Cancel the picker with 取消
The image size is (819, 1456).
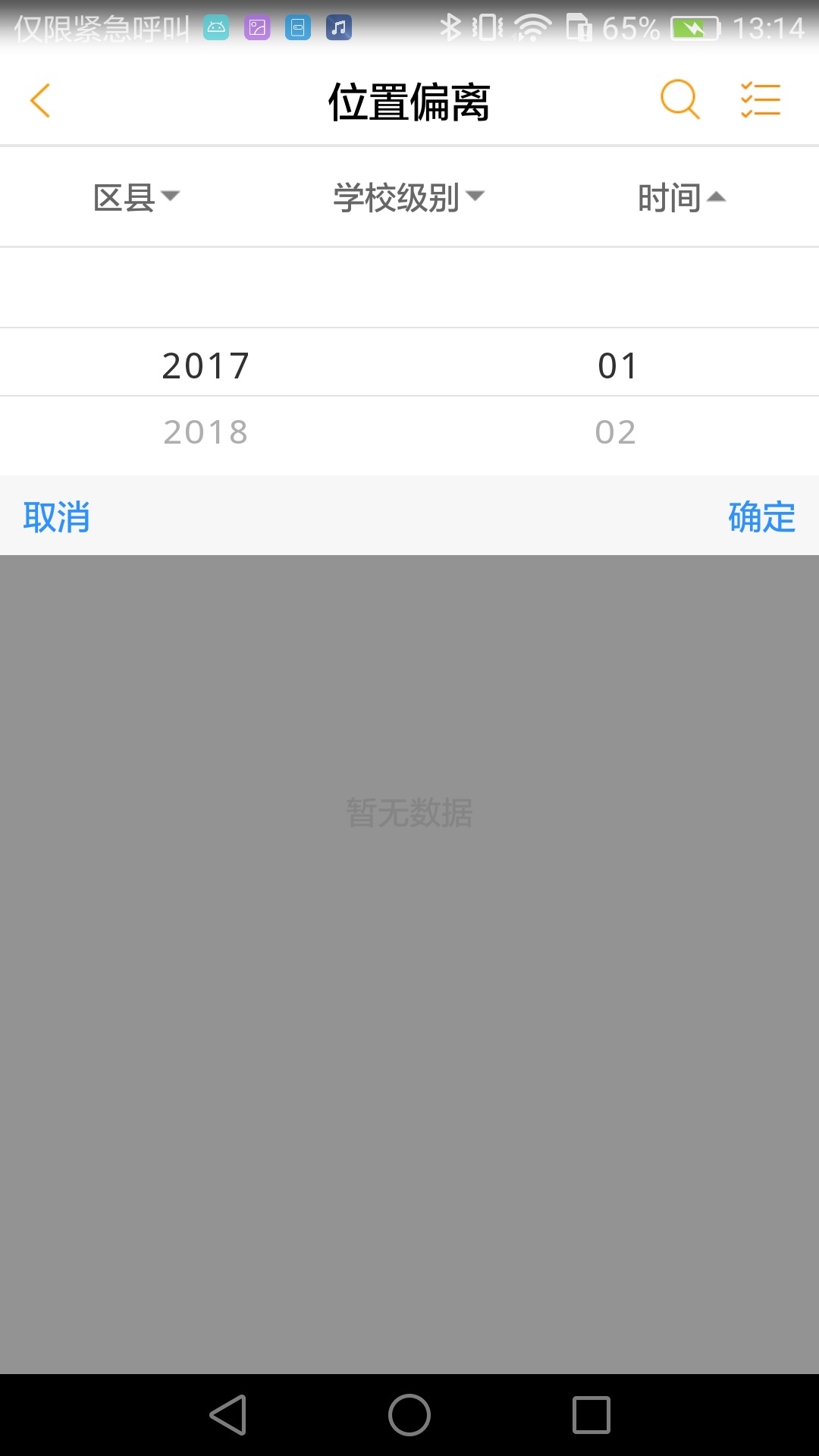pos(57,517)
